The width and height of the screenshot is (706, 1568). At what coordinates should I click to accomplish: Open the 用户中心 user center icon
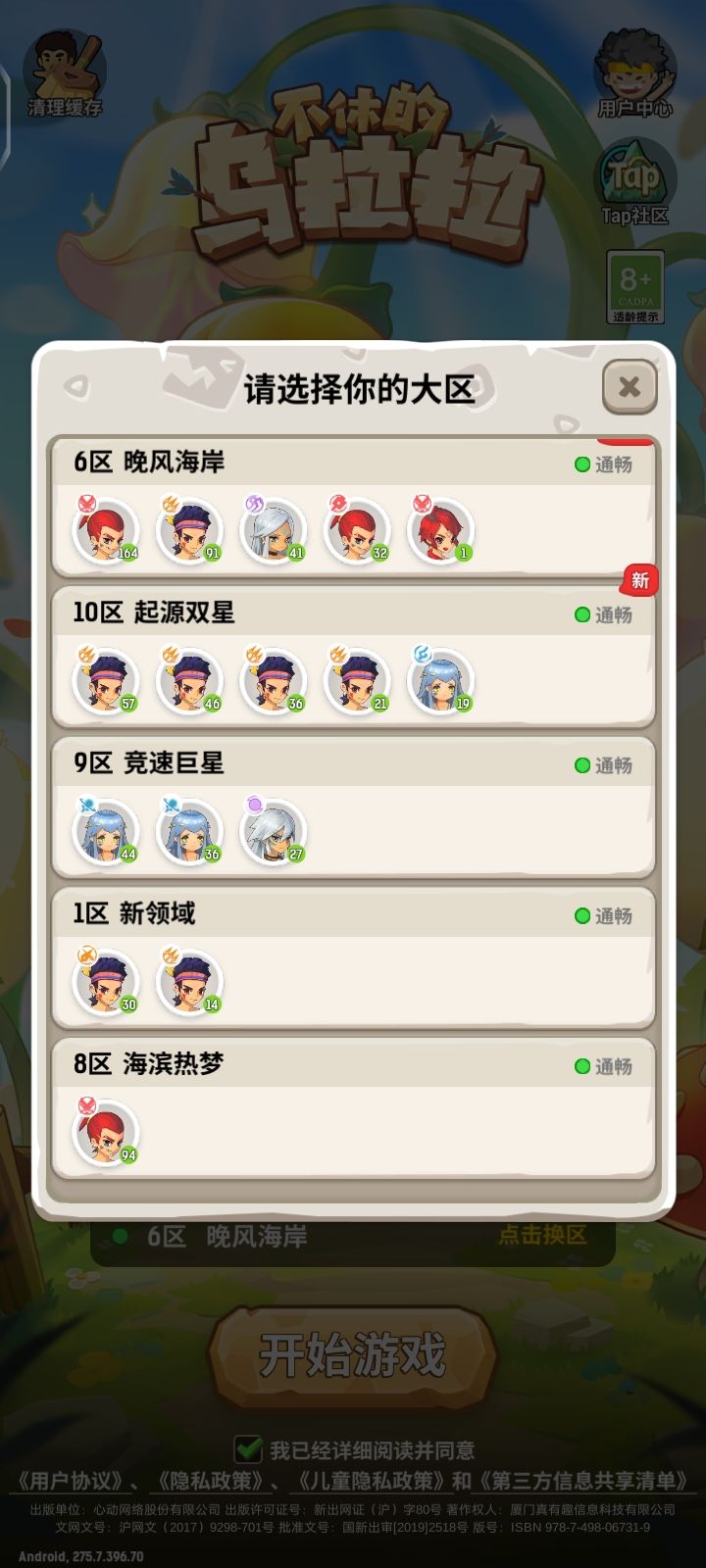click(637, 69)
